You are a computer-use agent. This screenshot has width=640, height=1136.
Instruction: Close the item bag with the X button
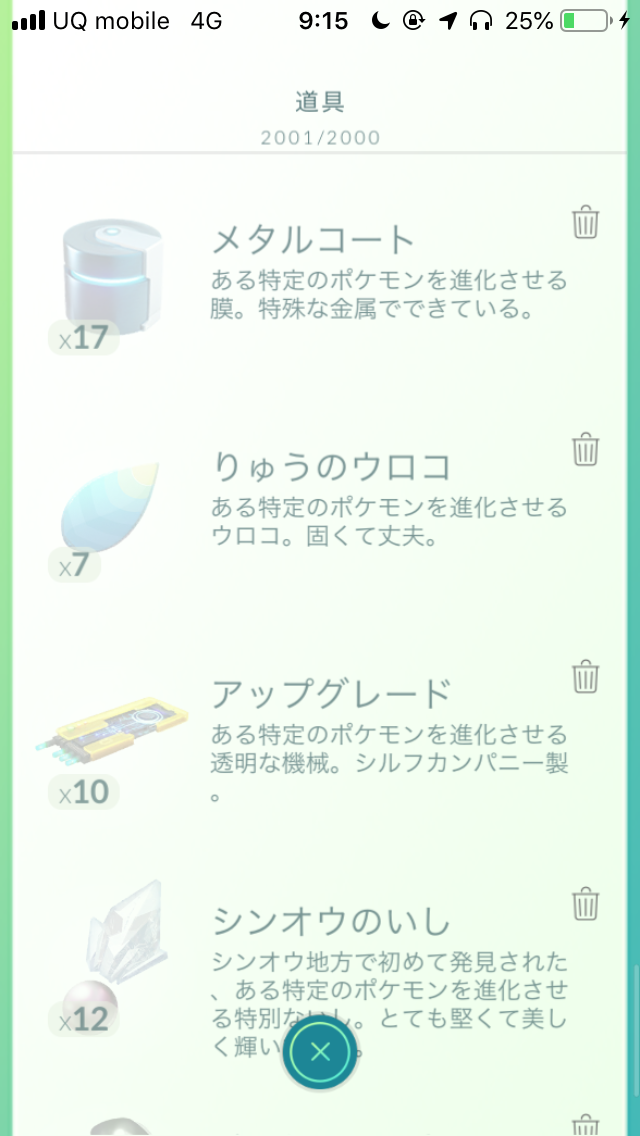pos(320,1051)
